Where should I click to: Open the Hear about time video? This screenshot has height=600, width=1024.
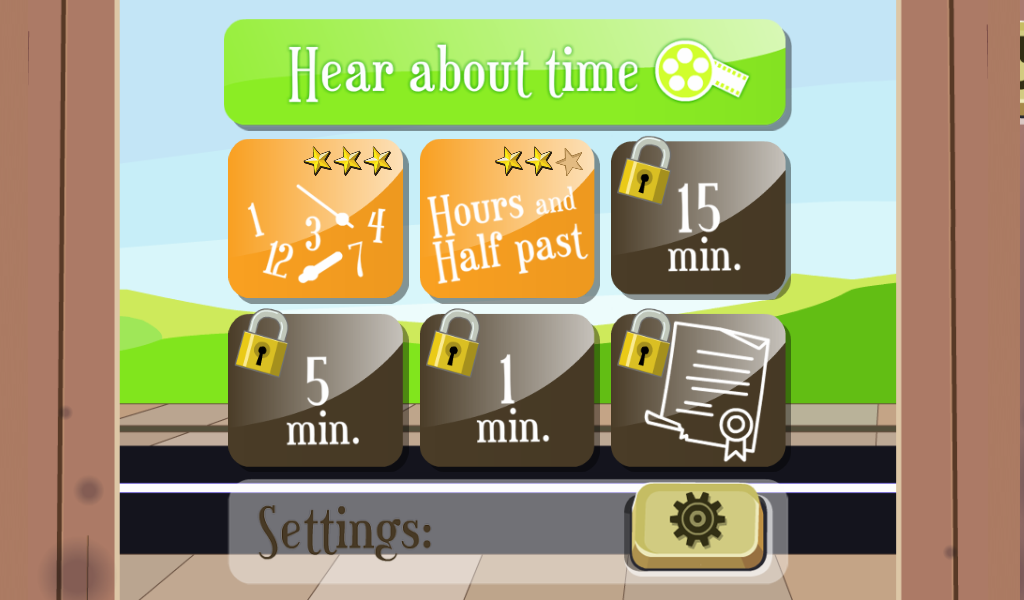[x=504, y=72]
